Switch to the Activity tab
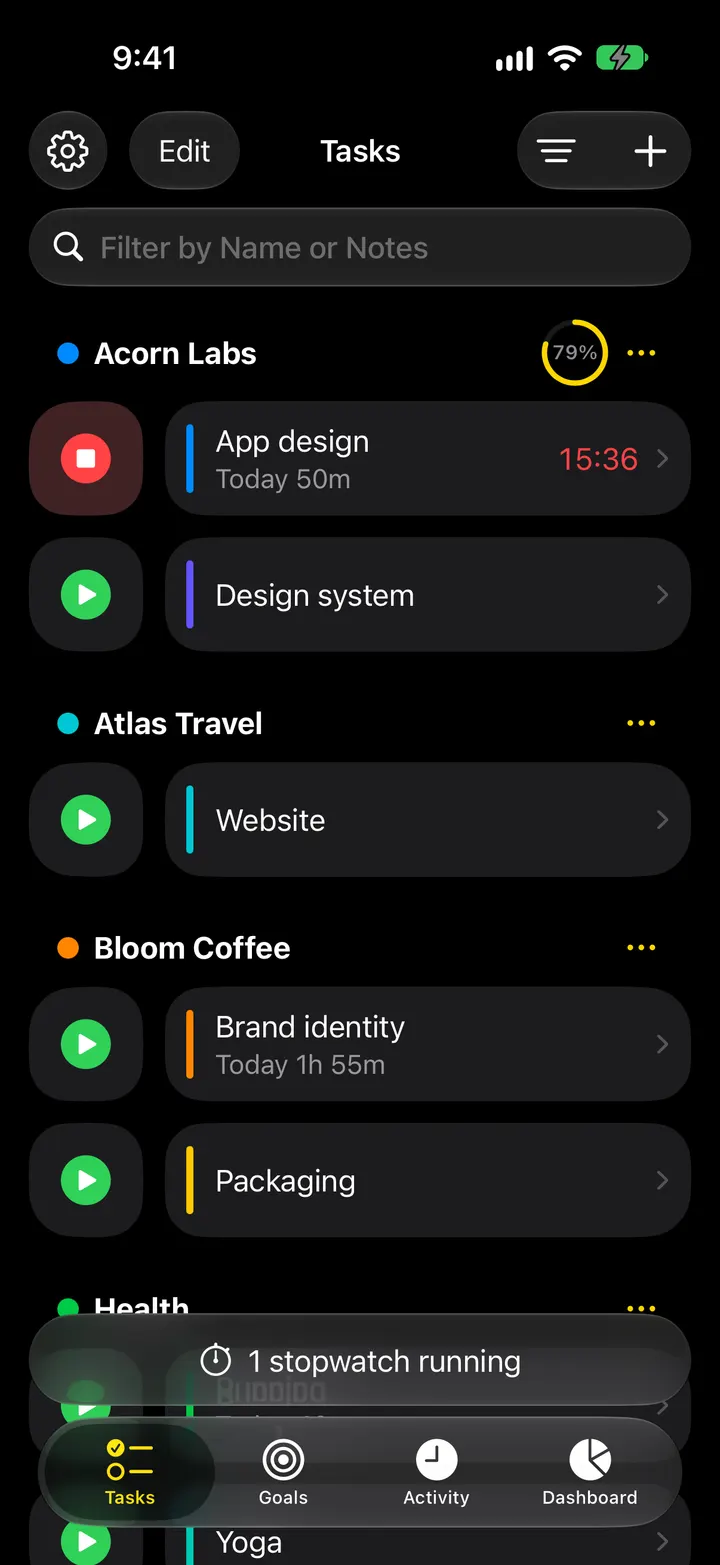Image resolution: width=720 pixels, height=1565 pixels. [436, 1473]
